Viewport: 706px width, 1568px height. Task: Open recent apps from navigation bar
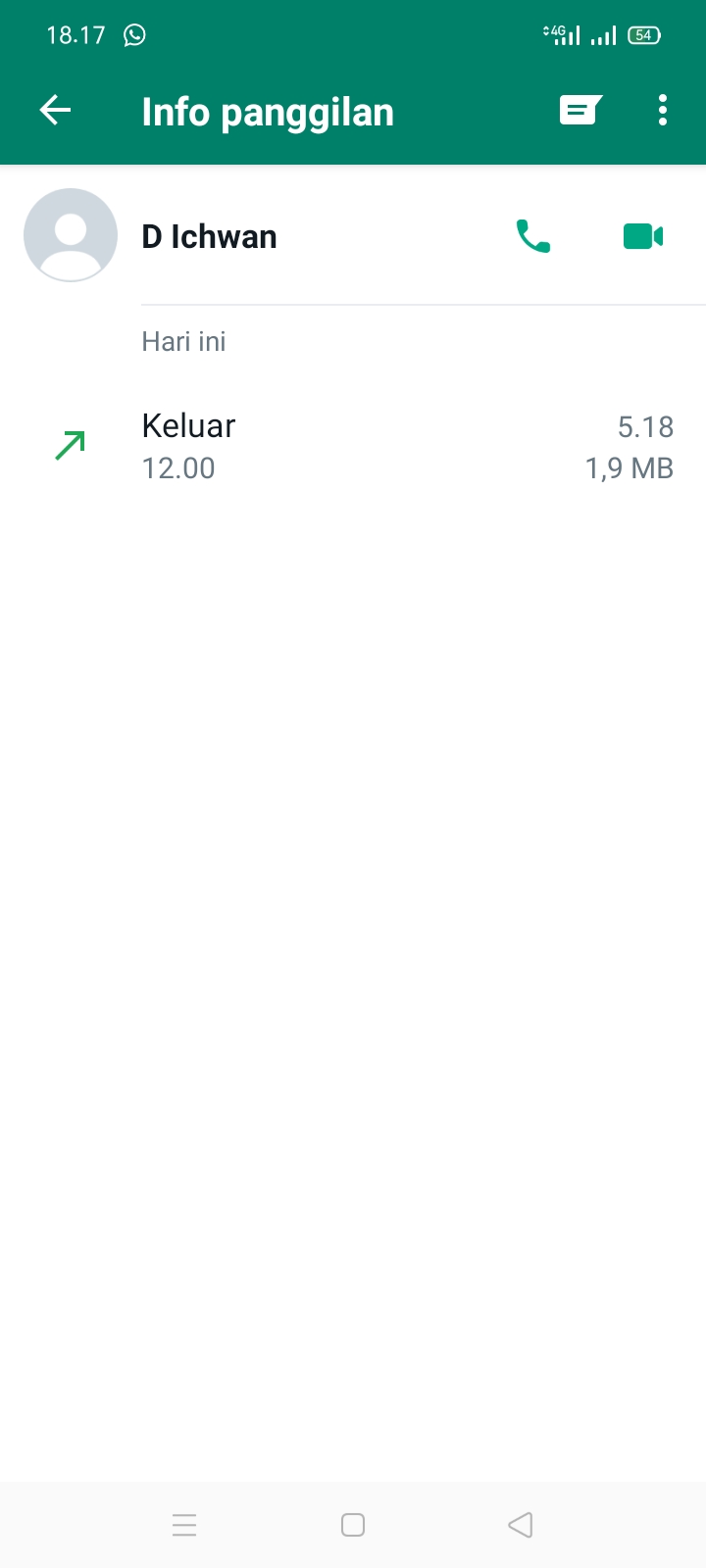point(184,1524)
